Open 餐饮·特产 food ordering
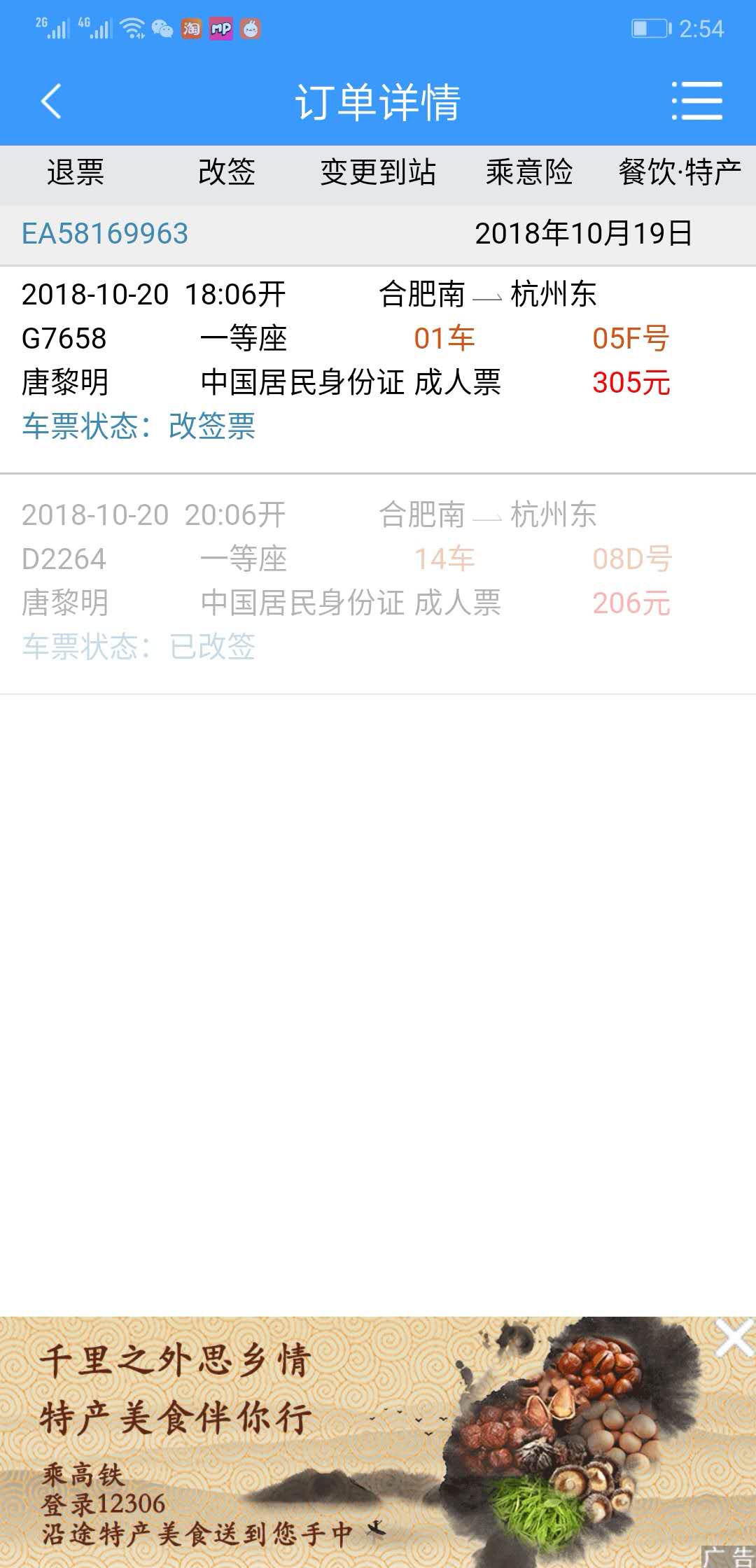Image resolution: width=756 pixels, height=1568 pixels. coord(679,172)
